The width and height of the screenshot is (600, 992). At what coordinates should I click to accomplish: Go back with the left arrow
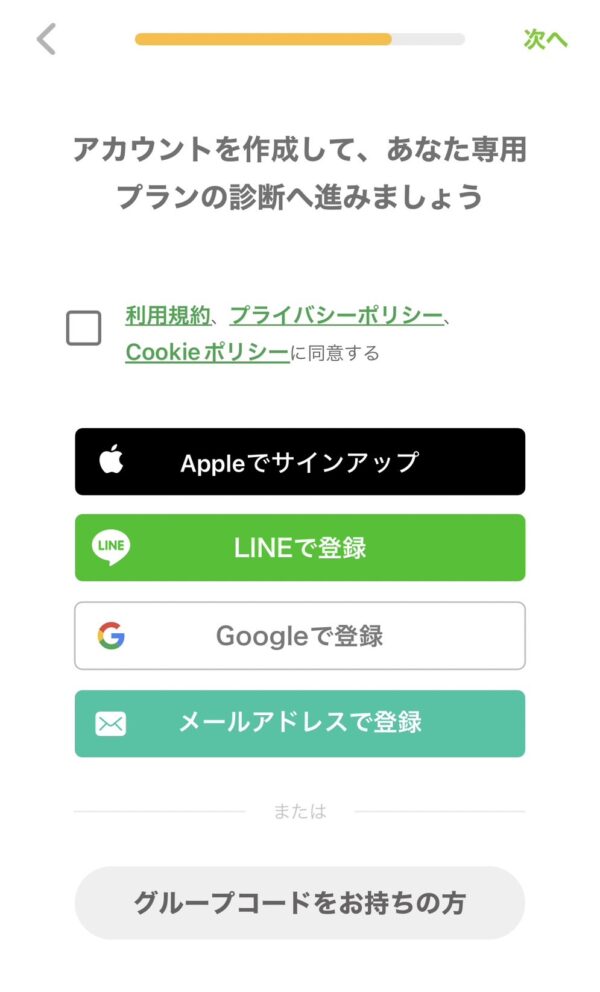tap(46, 39)
